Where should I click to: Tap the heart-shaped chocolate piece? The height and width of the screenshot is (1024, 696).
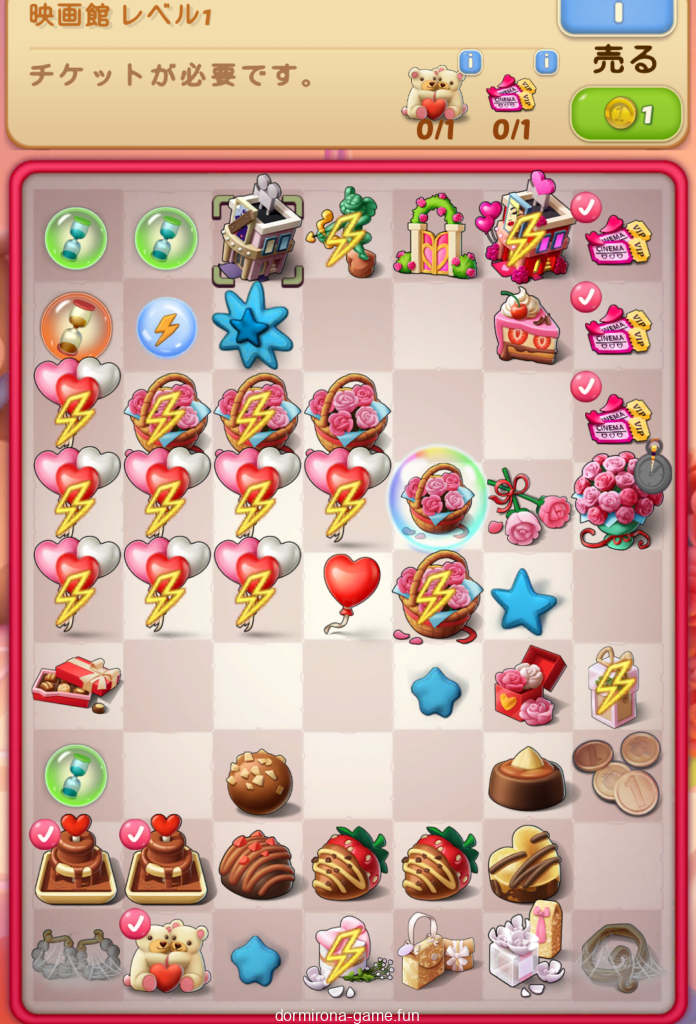[x=526, y=862]
